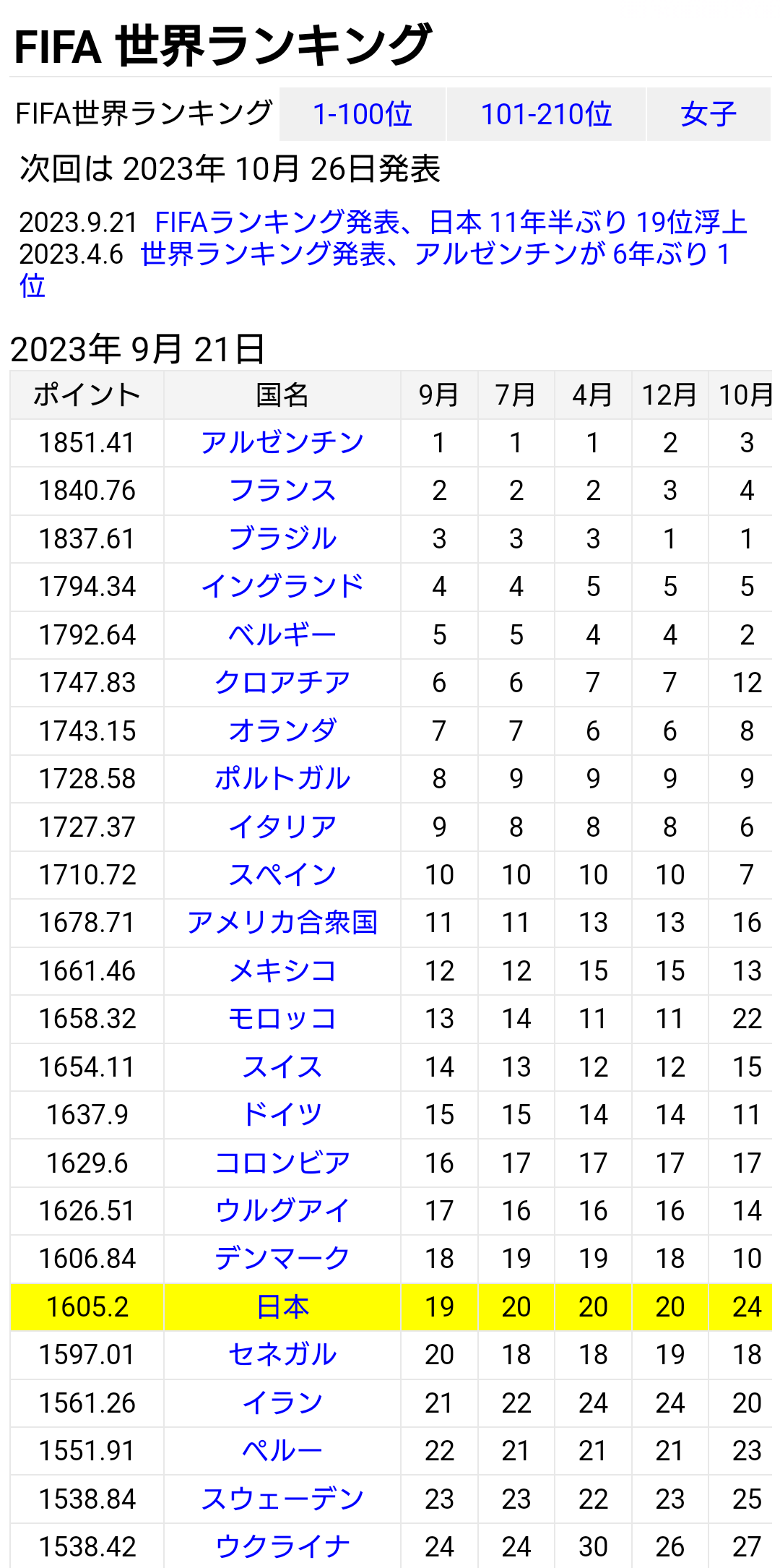Open the 2023.9.21 news about 日本 19位浮上

[451, 222]
